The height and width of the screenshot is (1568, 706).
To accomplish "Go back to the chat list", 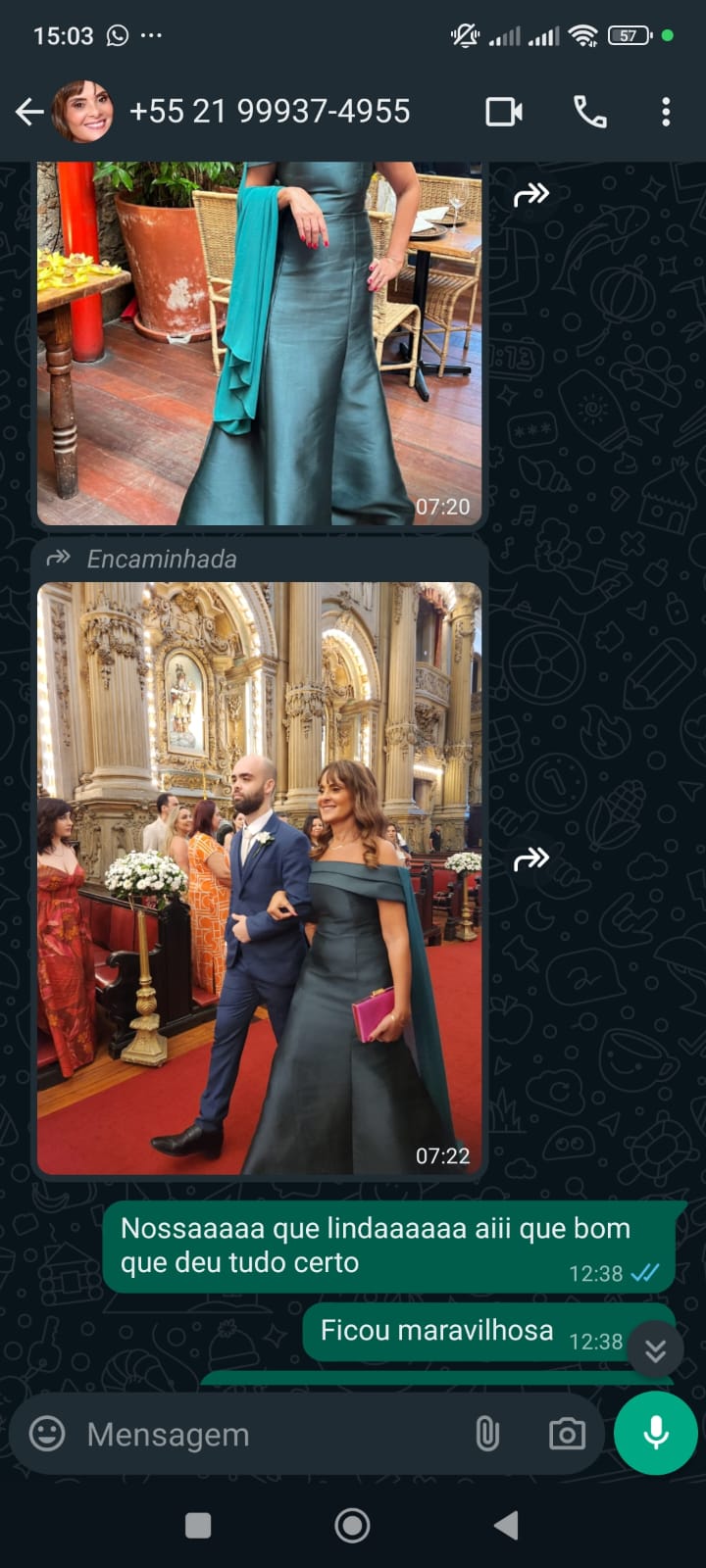I will coord(28,112).
